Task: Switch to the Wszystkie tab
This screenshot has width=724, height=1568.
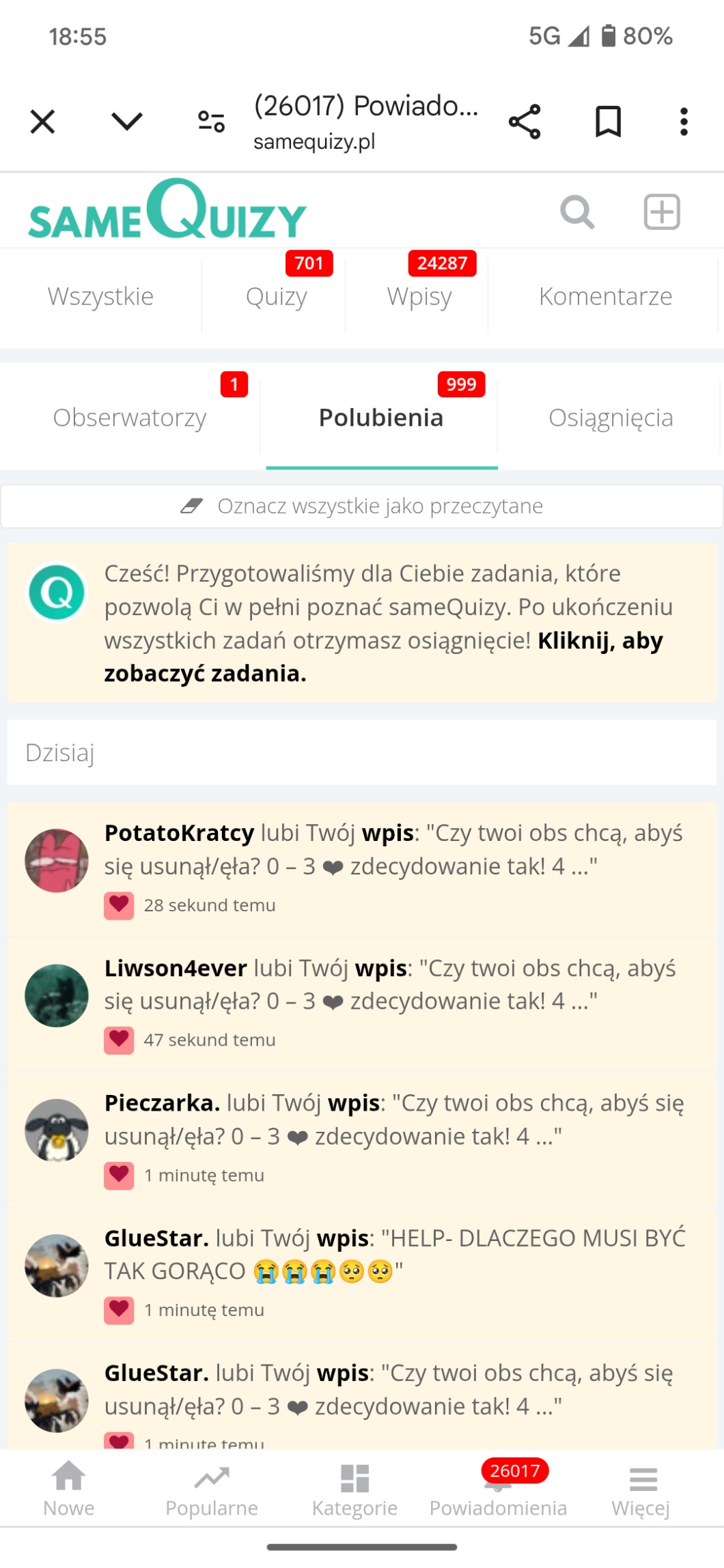Action: 100,297
